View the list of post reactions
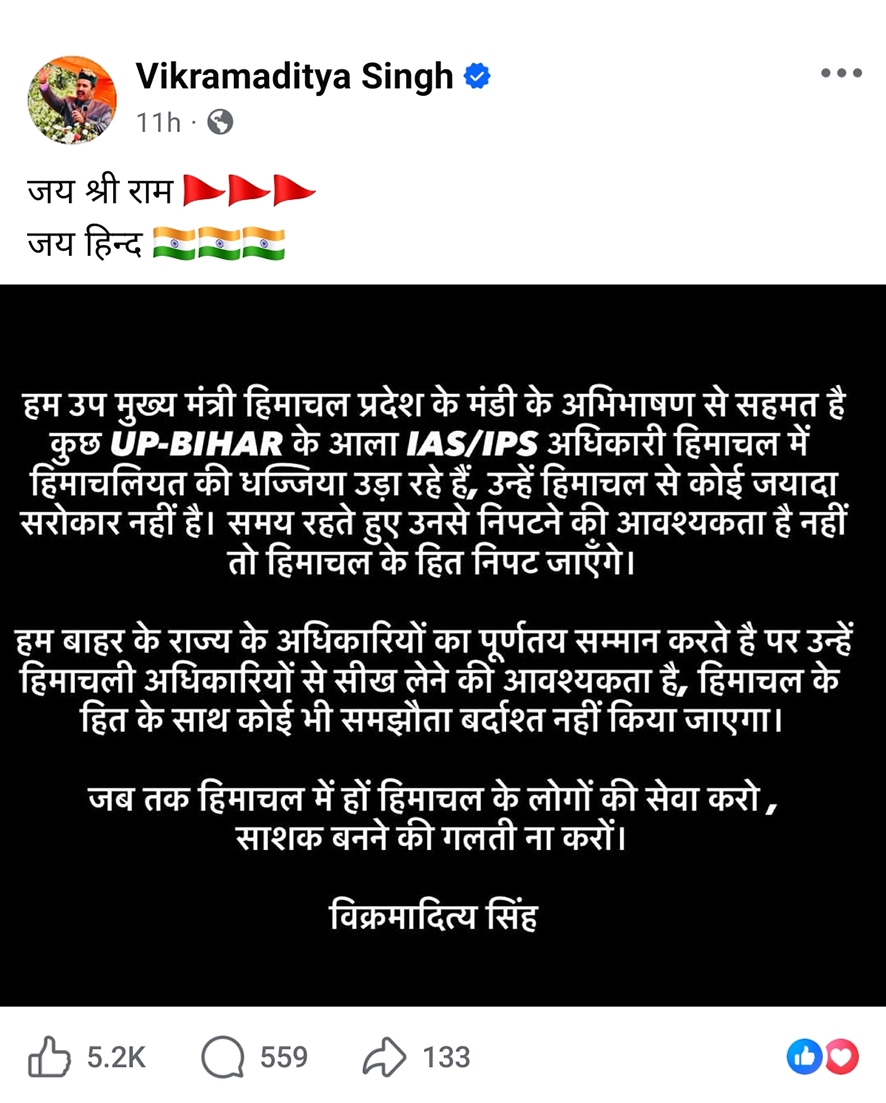The width and height of the screenshot is (886, 1103). [824, 1055]
